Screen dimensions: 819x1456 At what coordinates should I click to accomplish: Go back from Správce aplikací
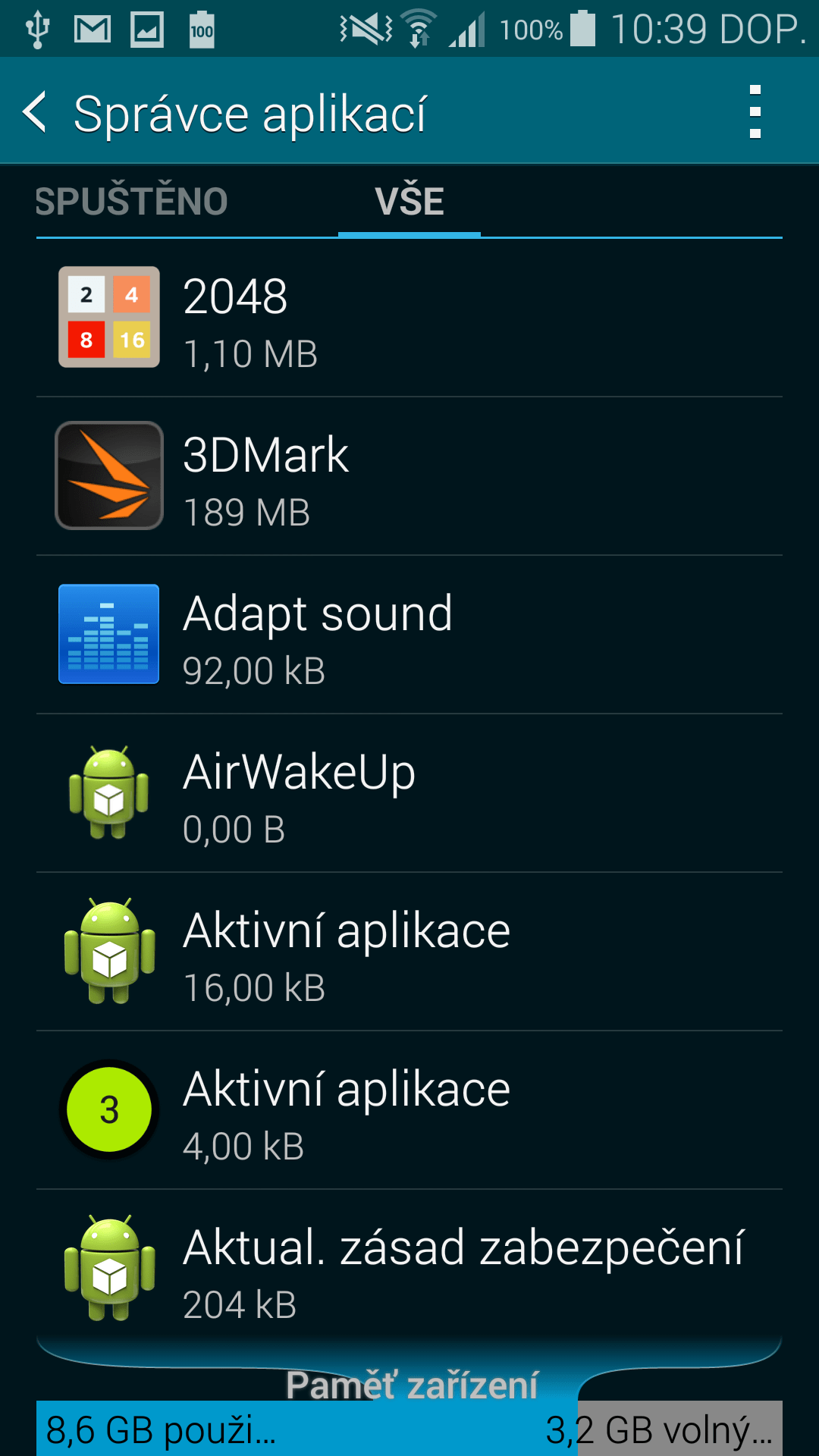tap(35, 112)
